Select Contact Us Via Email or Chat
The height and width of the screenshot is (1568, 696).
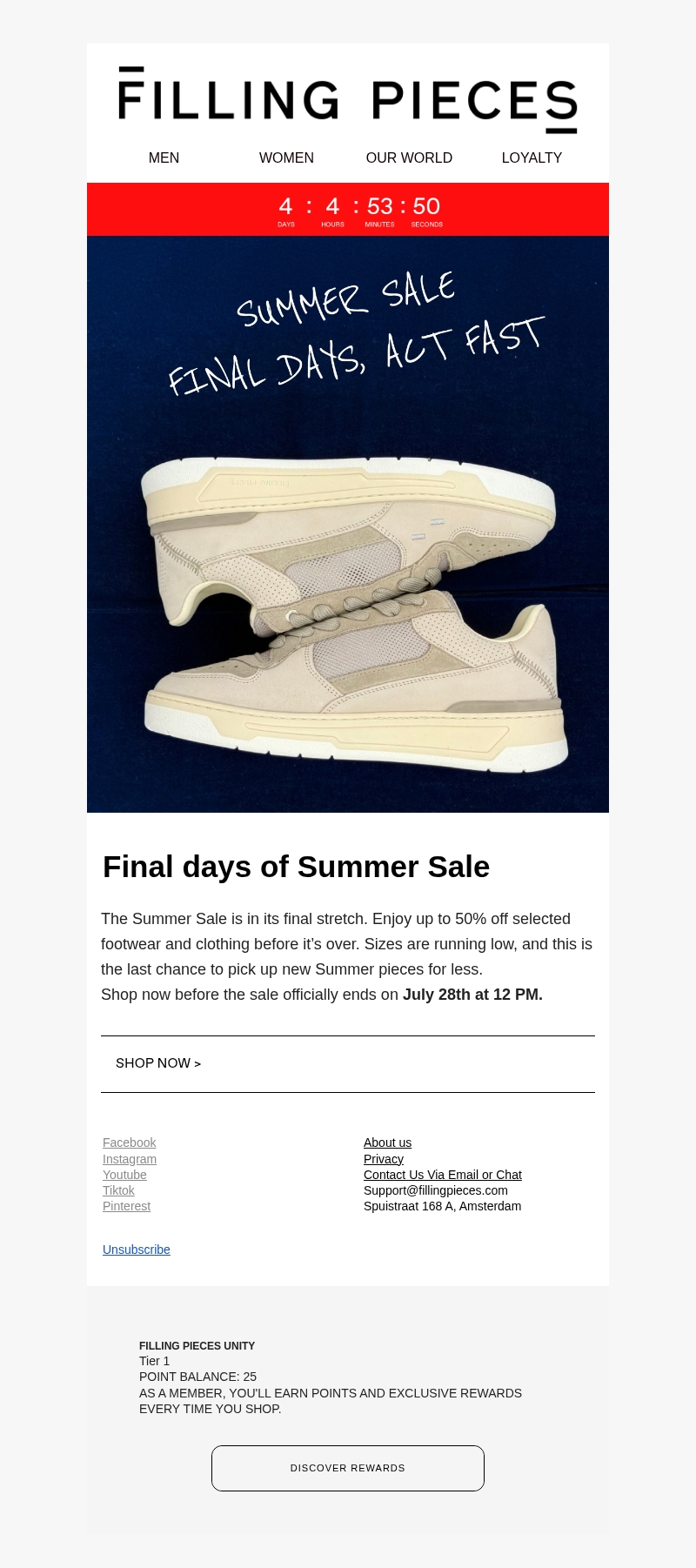tap(442, 1175)
